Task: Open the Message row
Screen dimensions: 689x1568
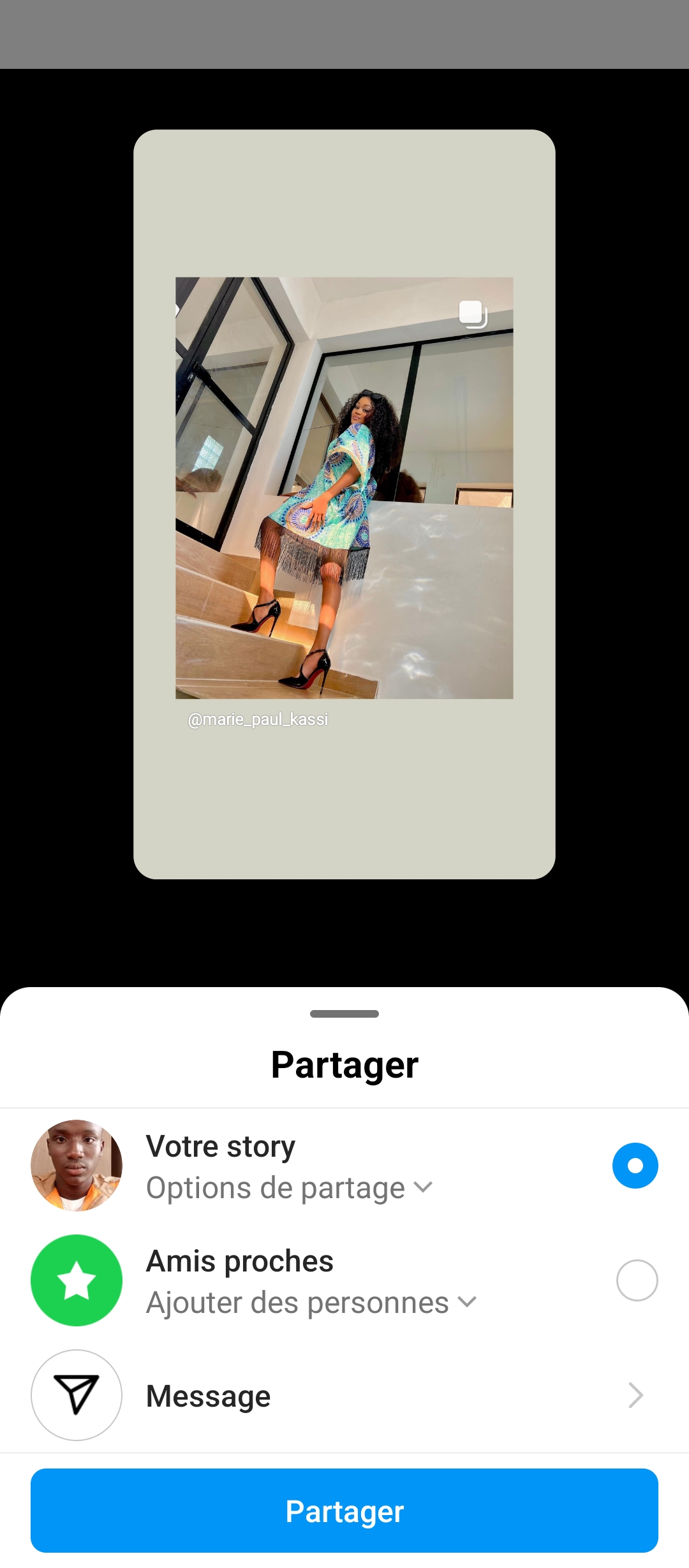Action: click(344, 1395)
